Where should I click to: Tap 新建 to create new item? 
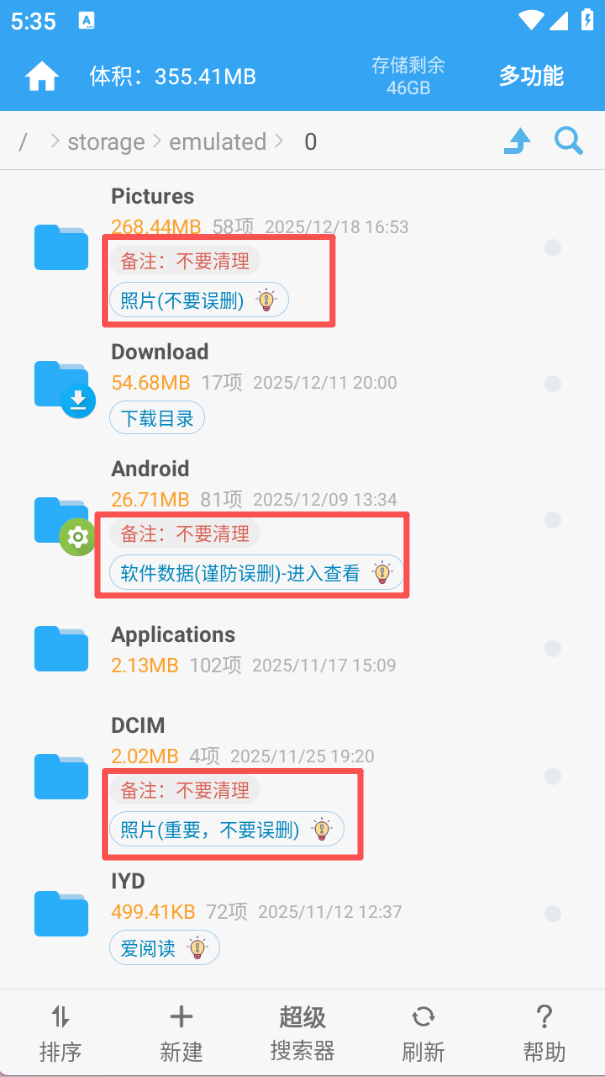click(x=181, y=1034)
